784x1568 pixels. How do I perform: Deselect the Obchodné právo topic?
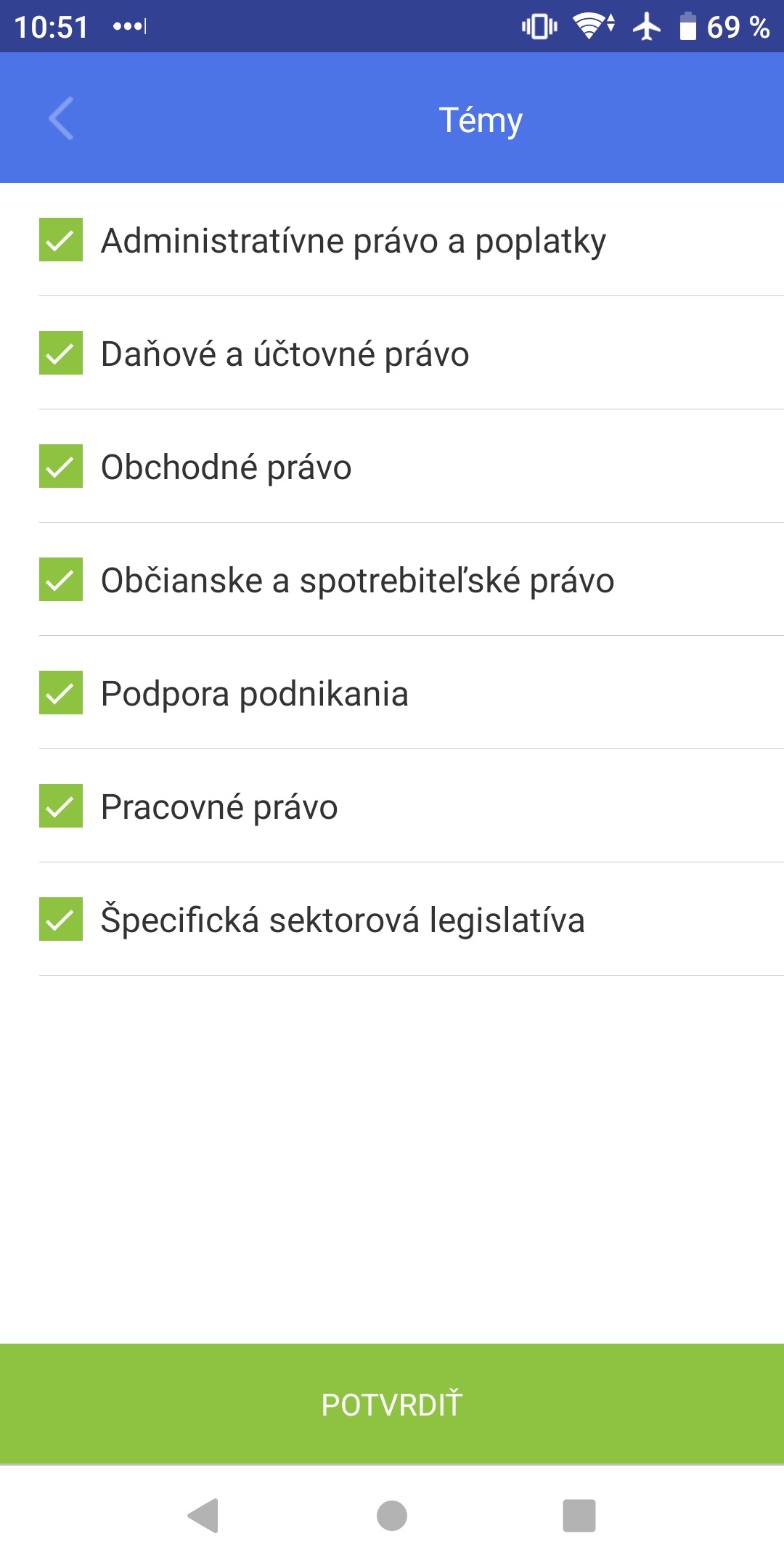(61, 466)
